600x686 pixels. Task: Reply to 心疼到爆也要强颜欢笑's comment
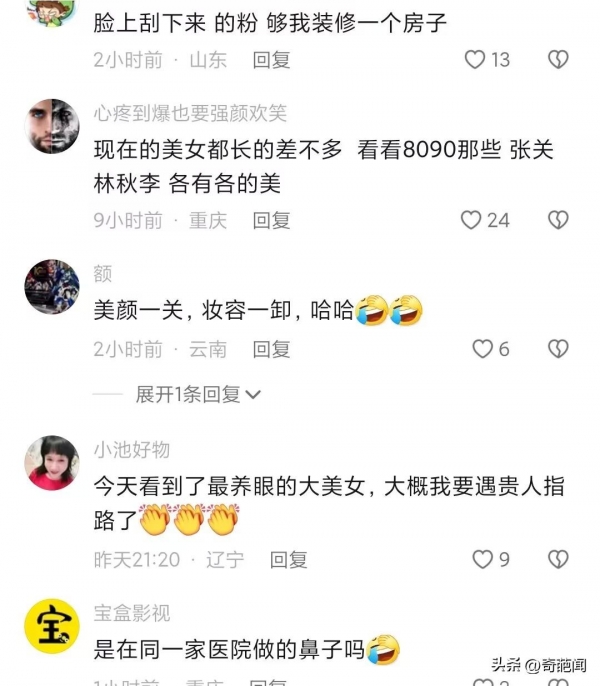point(271,220)
